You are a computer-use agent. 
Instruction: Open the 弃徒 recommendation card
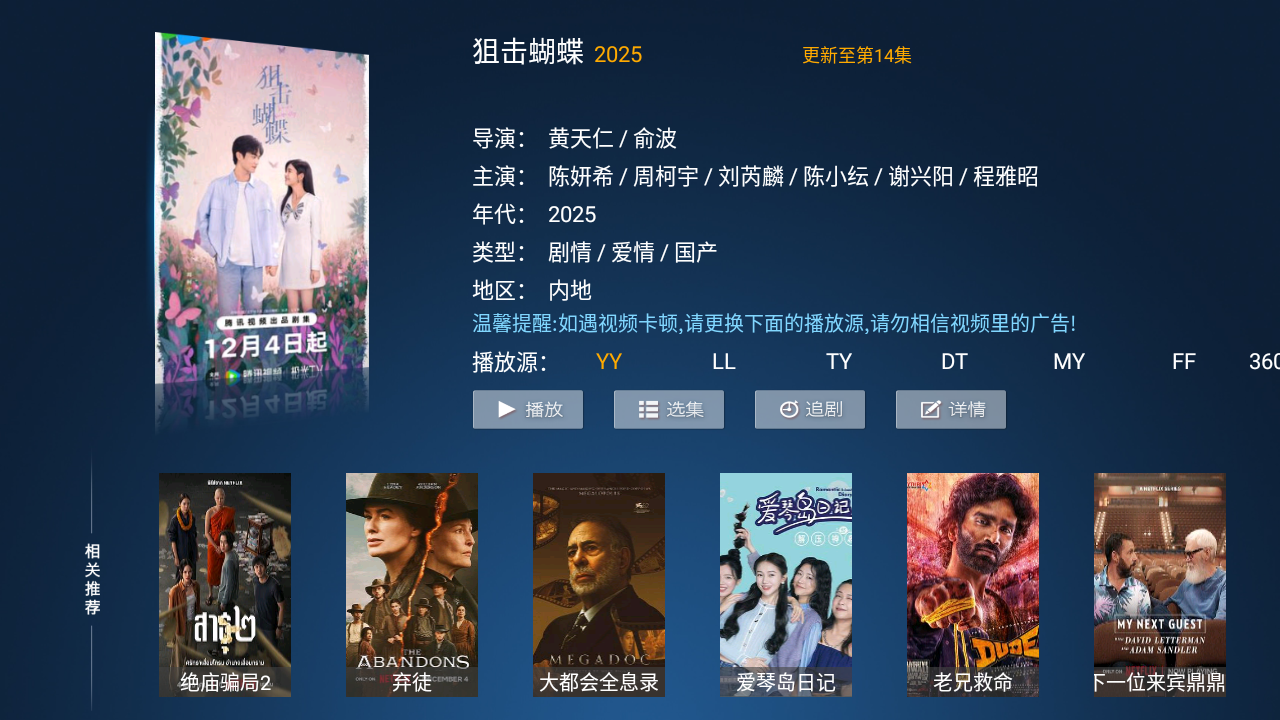[412, 585]
